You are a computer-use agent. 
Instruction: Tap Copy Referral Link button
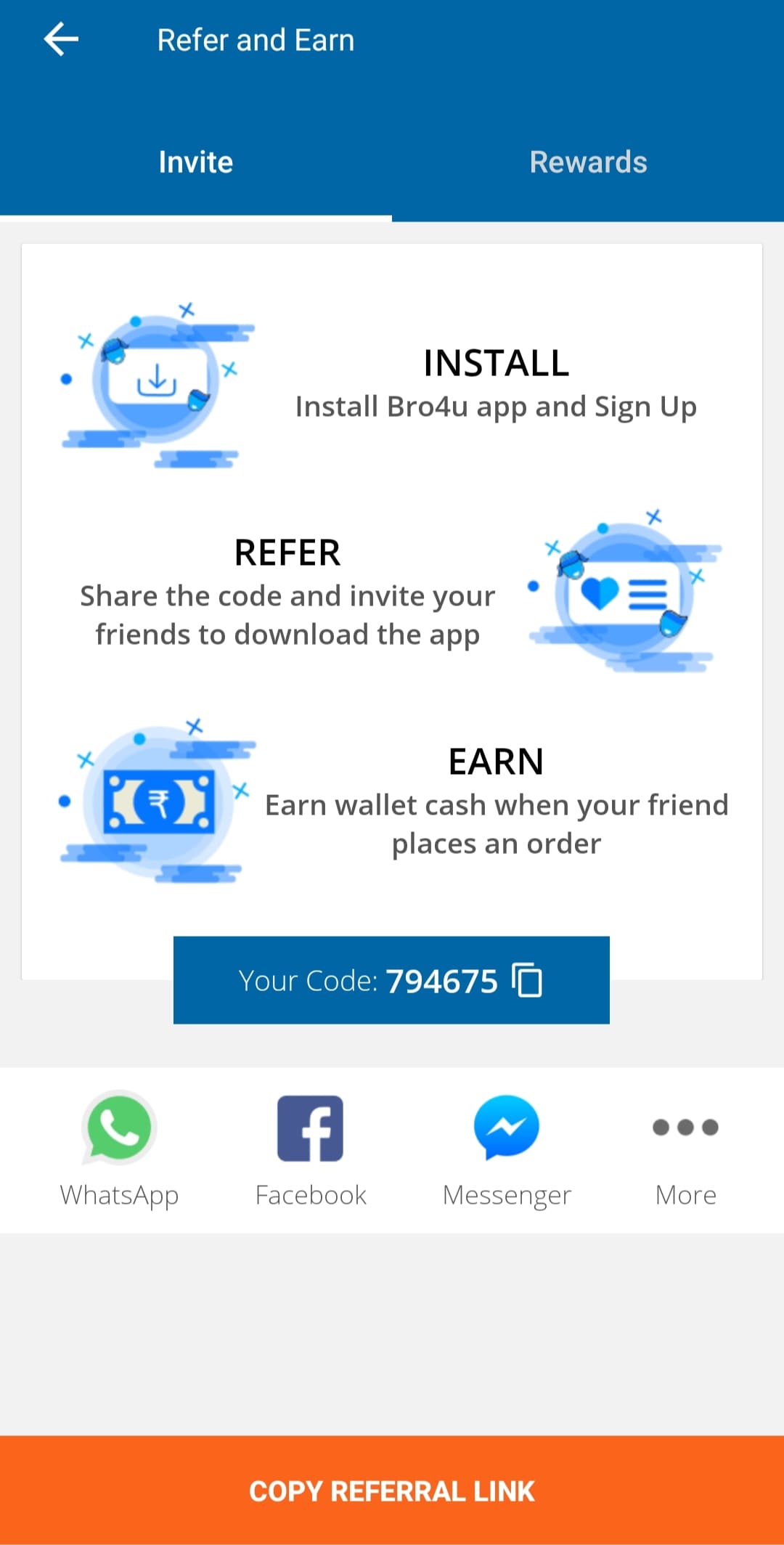click(x=392, y=1491)
